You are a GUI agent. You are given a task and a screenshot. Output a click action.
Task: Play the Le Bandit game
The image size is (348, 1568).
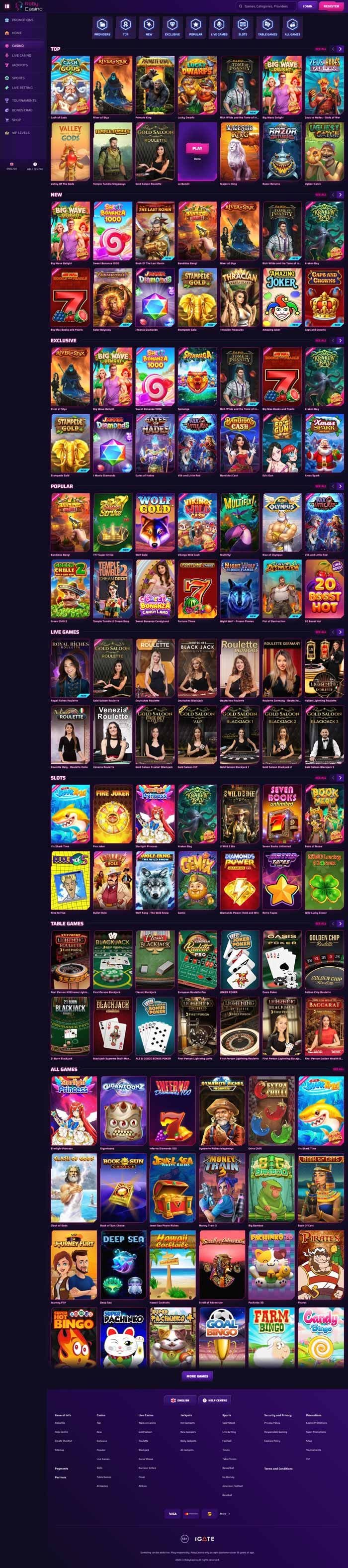197,148
